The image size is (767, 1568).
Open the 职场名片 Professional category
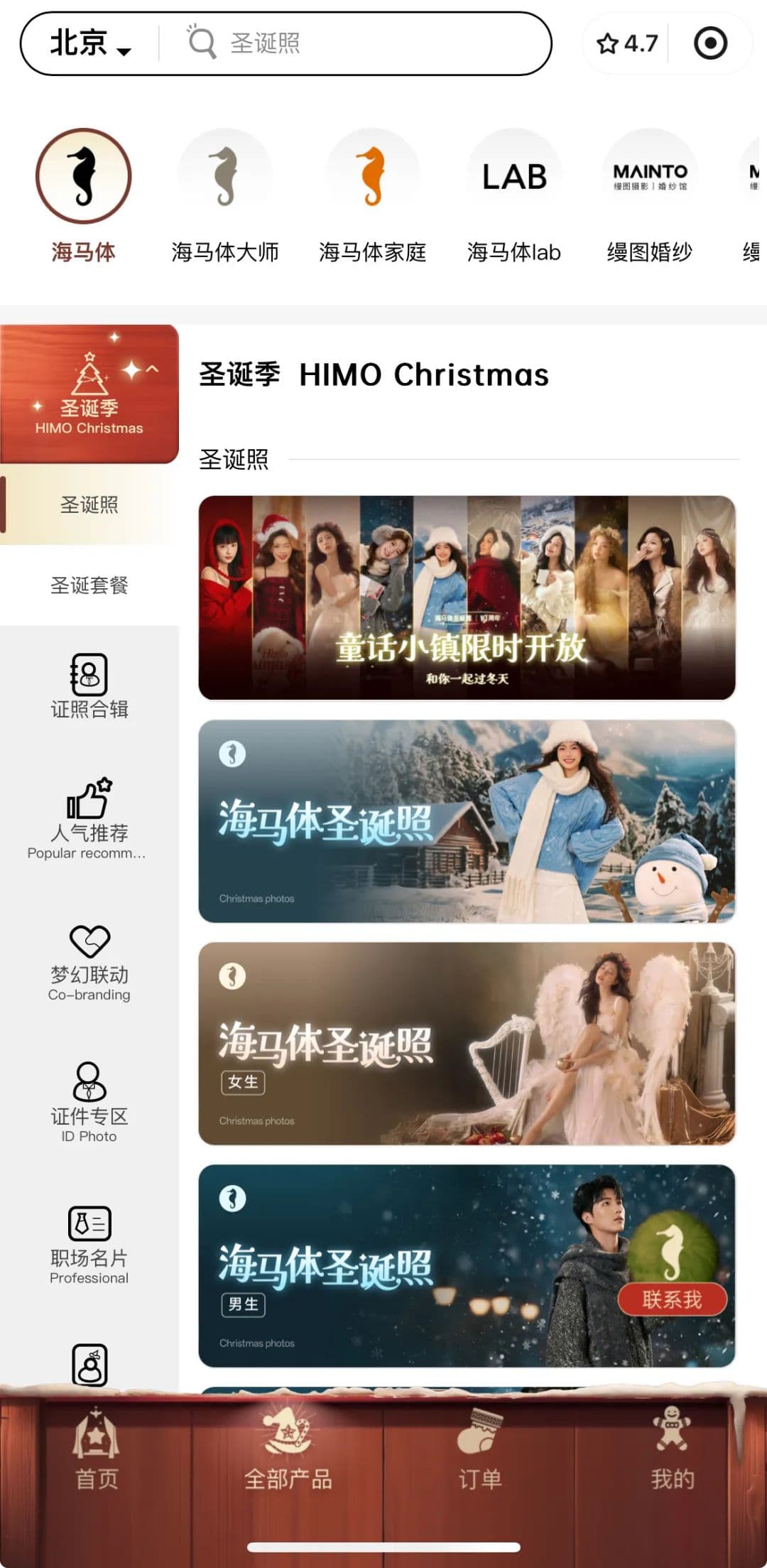tap(89, 1245)
